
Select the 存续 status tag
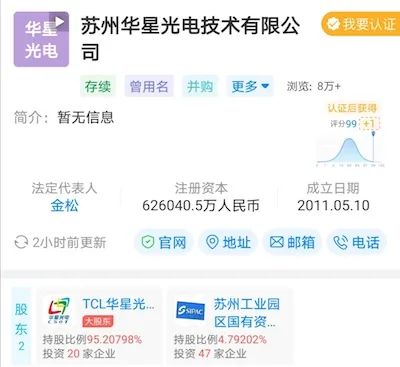tap(98, 87)
